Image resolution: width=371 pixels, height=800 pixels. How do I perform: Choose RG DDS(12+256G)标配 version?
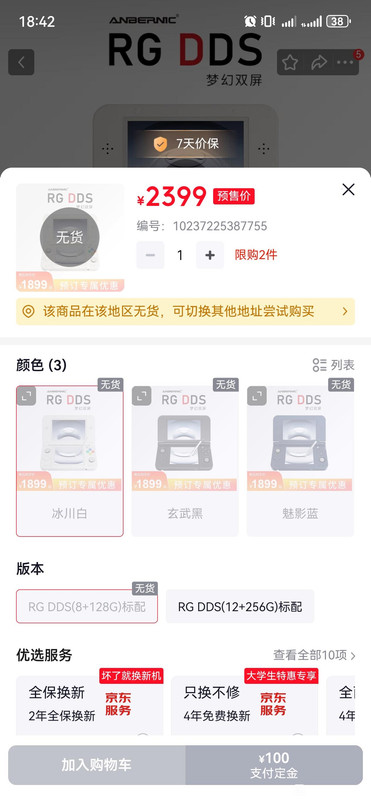click(x=240, y=606)
